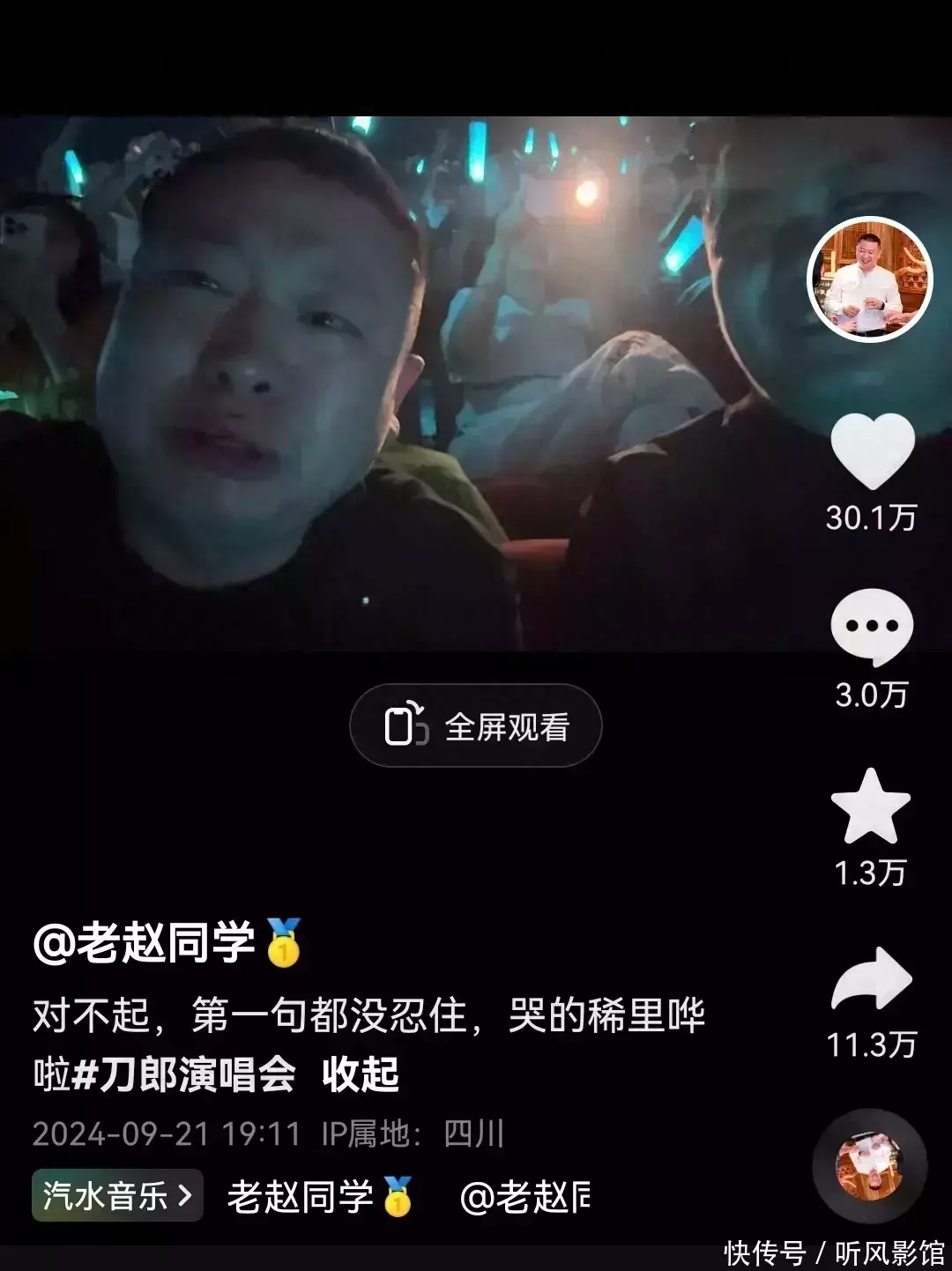Like this video with the heart

pos(872,451)
